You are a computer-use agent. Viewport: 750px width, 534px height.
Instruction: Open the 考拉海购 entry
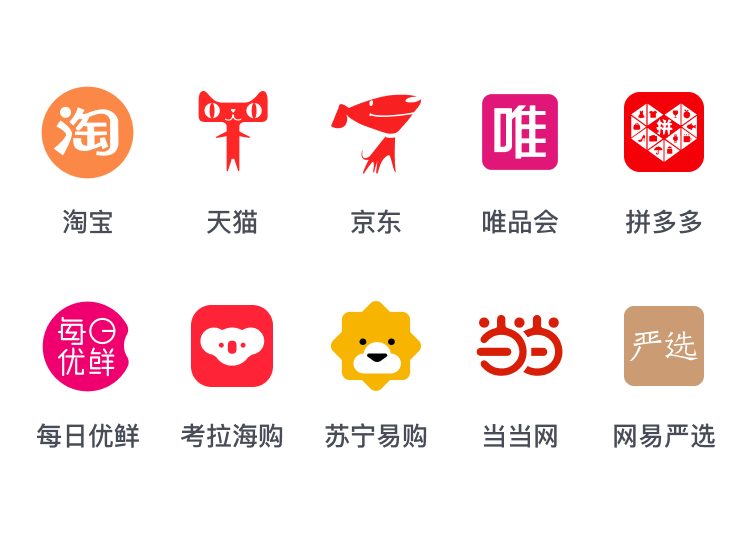[x=232, y=346]
